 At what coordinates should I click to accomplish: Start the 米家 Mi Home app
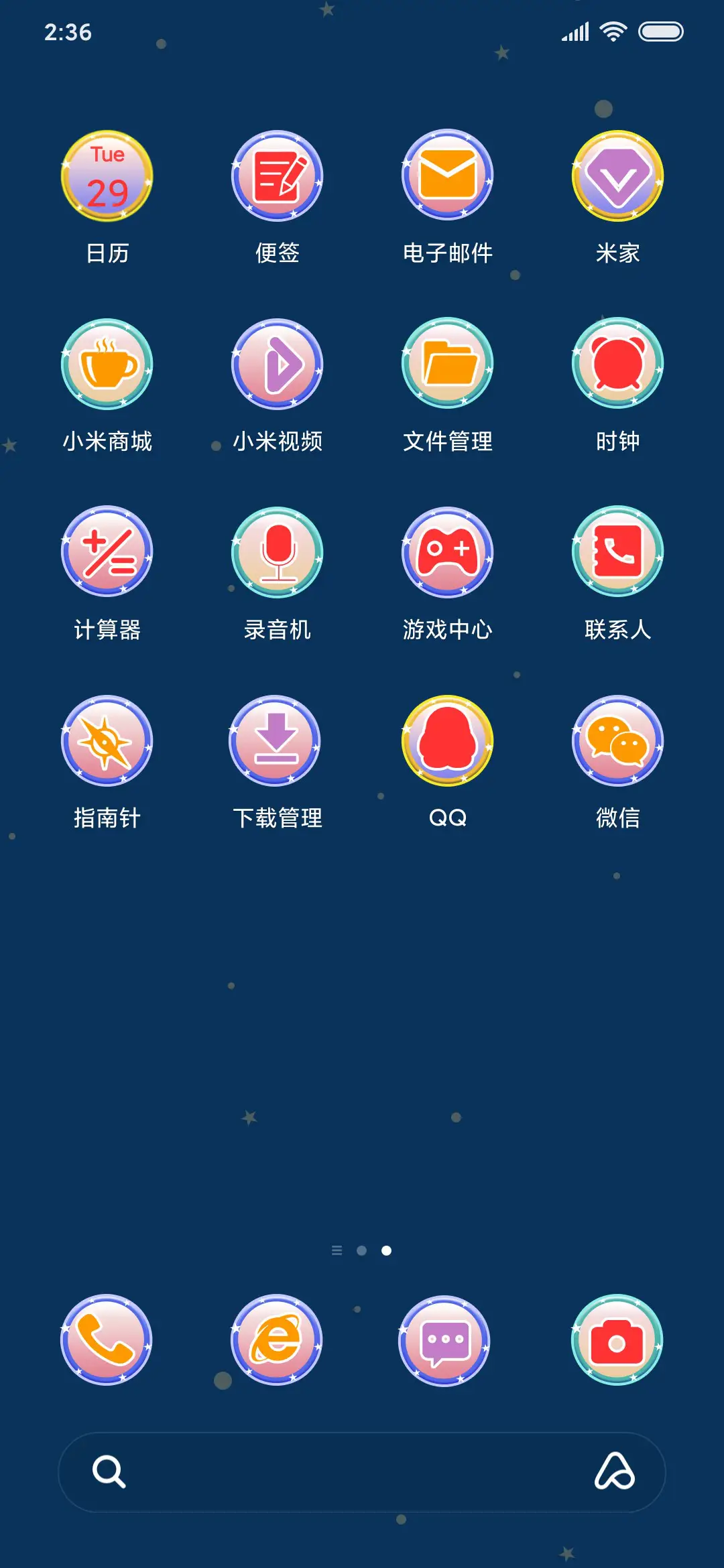click(x=617, y=176)
